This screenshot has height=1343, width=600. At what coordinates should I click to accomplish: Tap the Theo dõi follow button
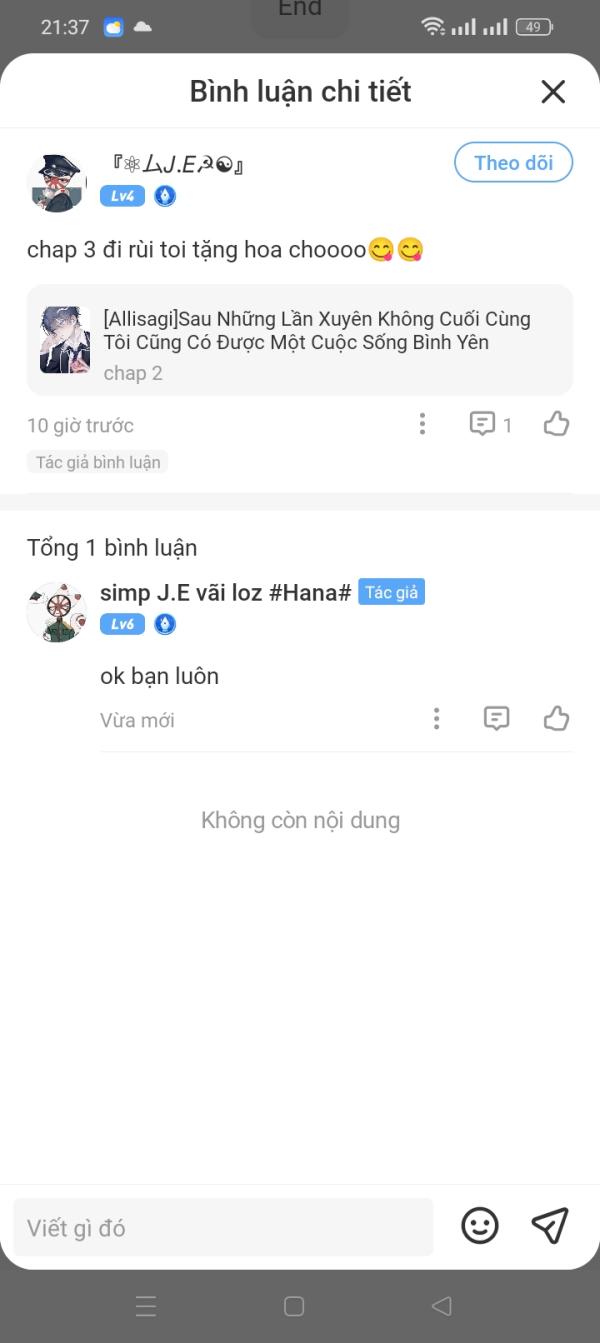513,163
